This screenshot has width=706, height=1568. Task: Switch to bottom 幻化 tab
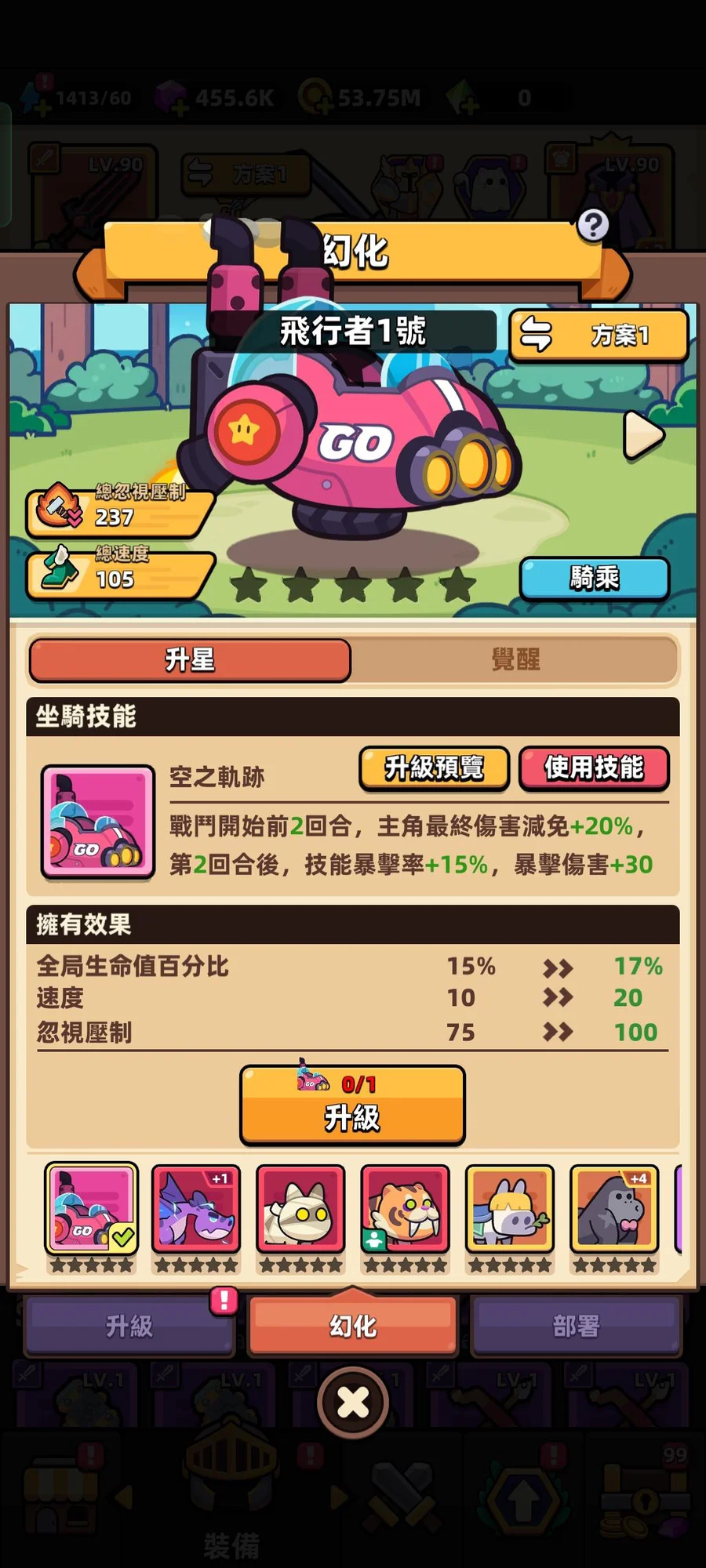point(352,1326)
